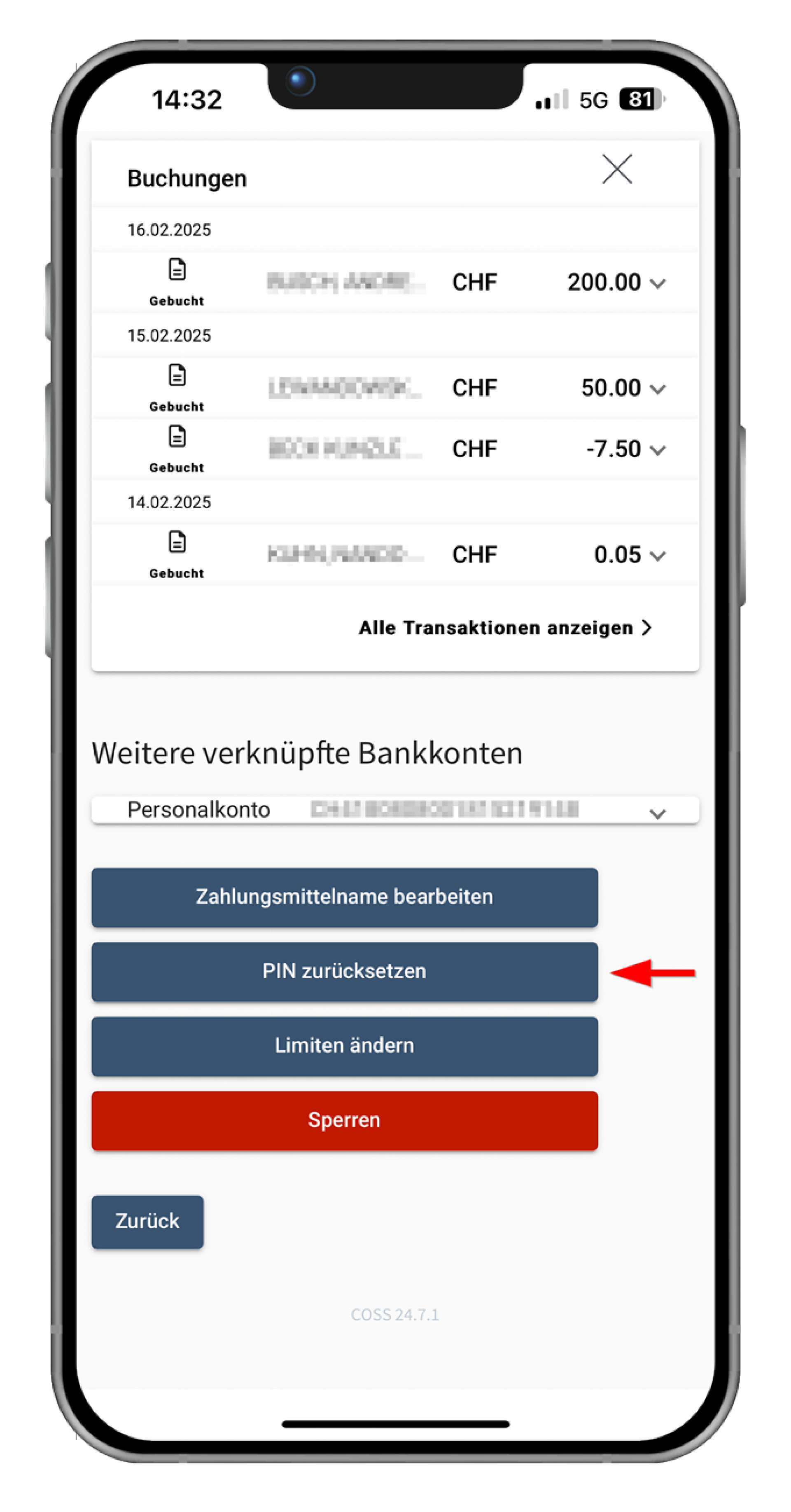Expand the CHF 0.05 booking
The image size is (791, 1512).
[x=658, y=556]
